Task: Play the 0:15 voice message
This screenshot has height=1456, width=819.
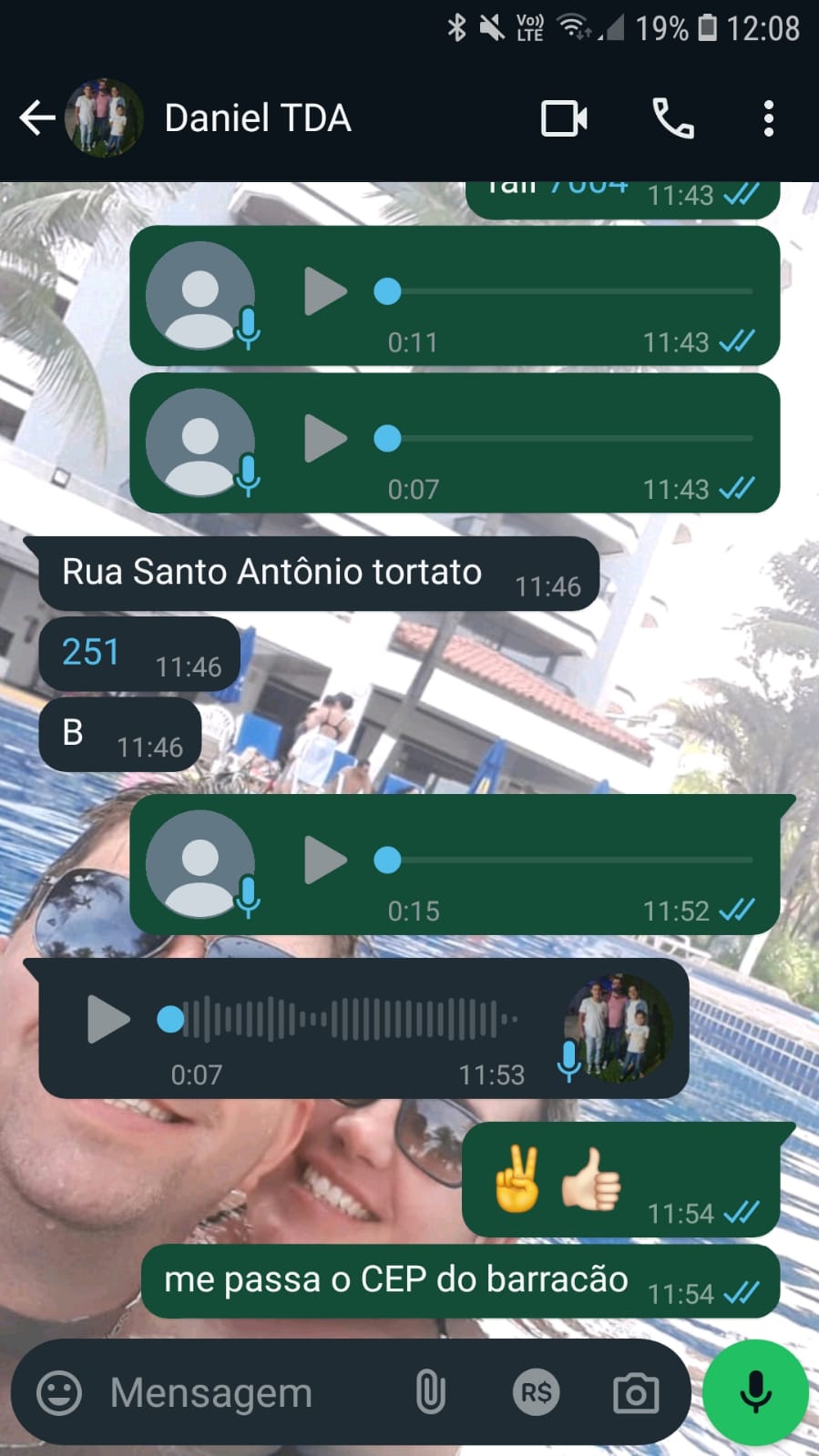Action: pos(324,860)
